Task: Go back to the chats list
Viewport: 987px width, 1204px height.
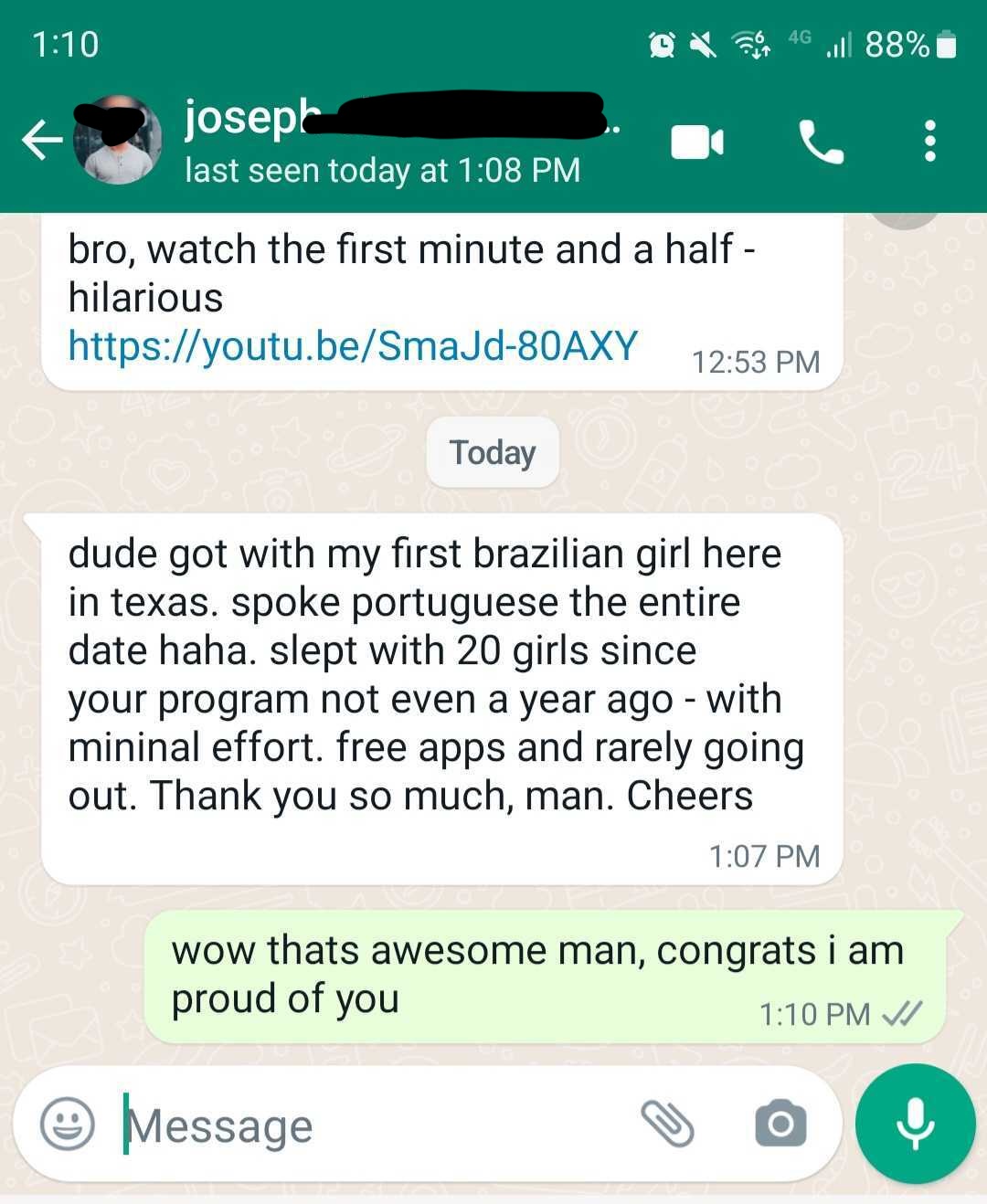Action: [x=41, y=142]
